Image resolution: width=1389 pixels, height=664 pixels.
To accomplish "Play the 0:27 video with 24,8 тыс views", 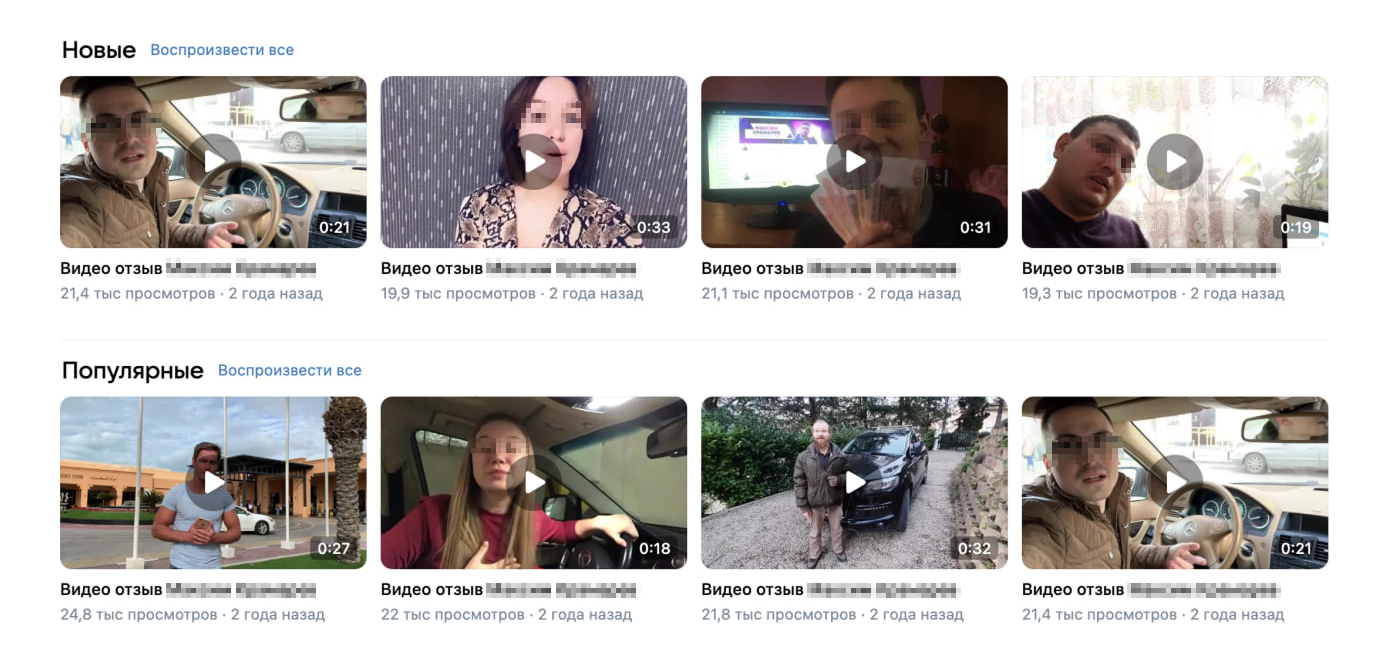I will point(213,483).
